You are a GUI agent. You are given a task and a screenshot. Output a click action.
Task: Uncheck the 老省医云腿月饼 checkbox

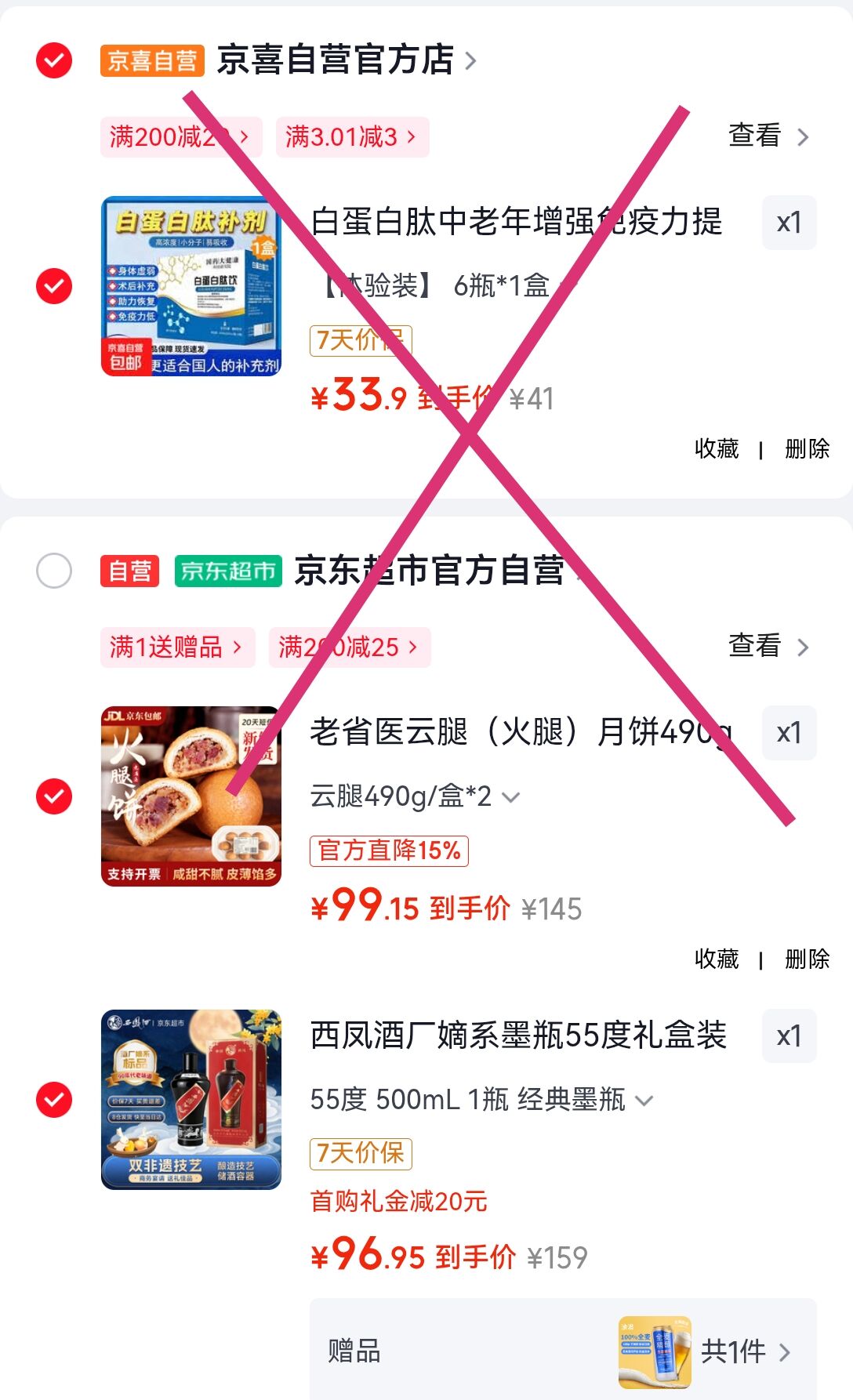pos(54,796)
